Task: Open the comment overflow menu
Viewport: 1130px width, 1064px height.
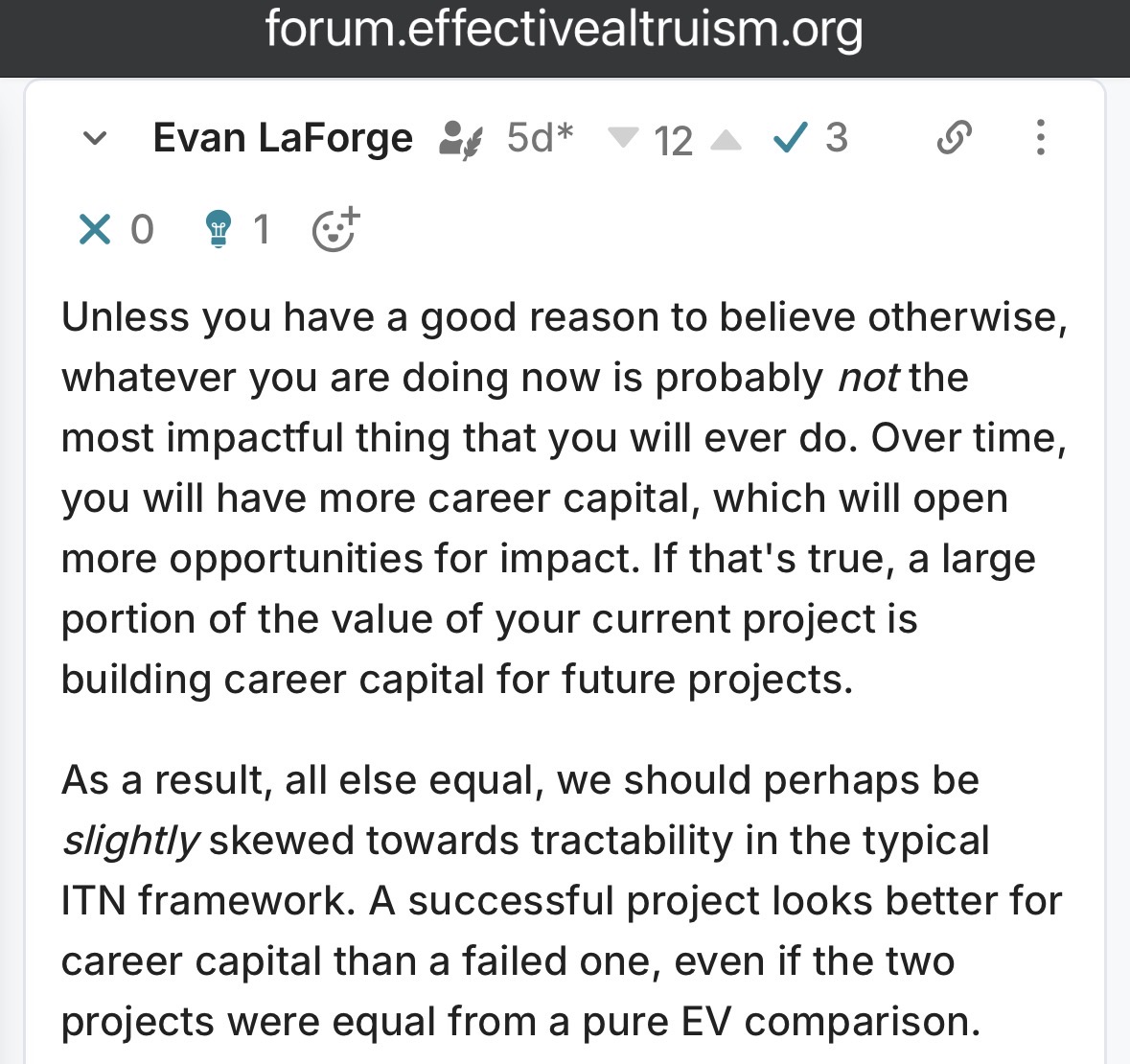Action: pyautogui.click(x=1040, y=137)
